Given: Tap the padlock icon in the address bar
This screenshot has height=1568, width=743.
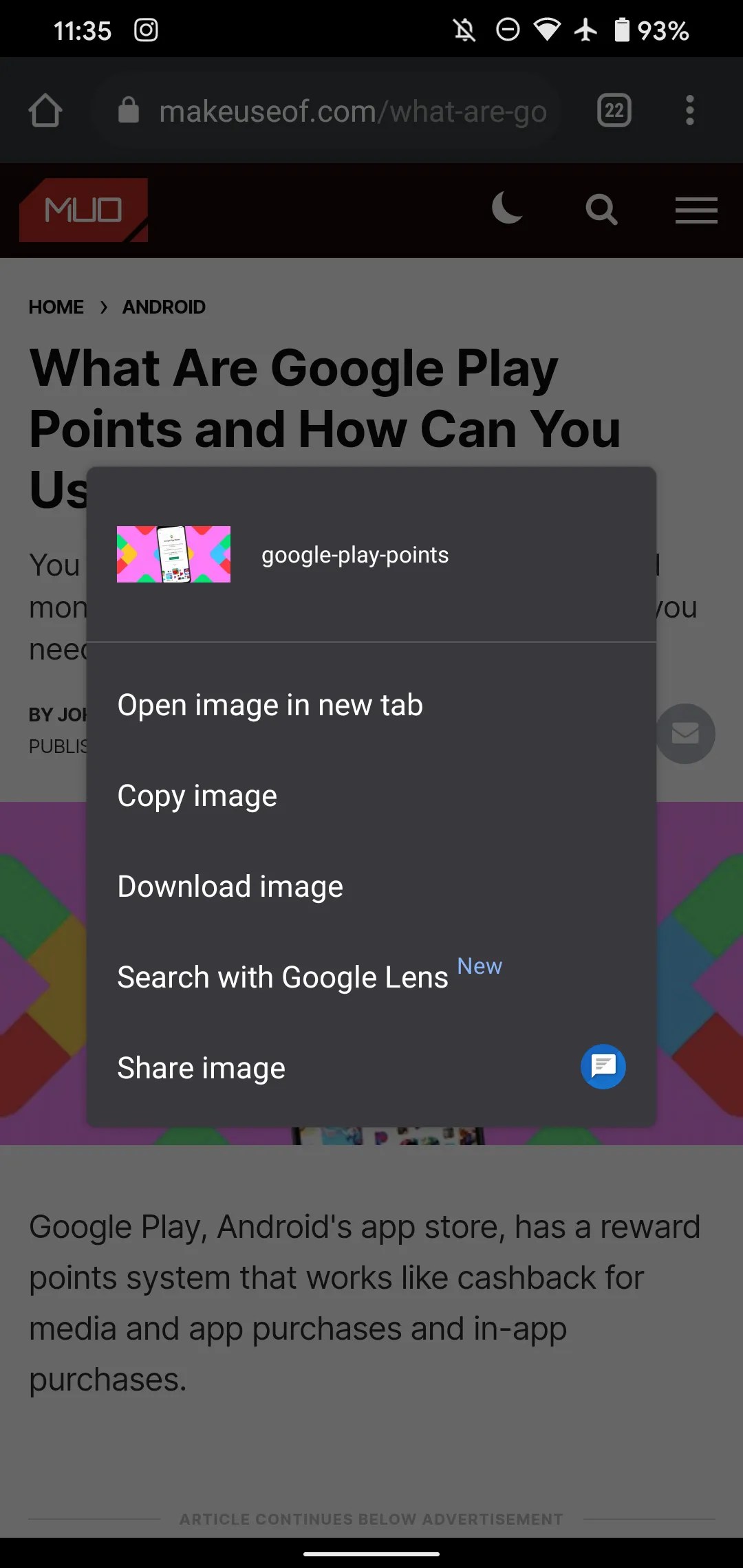Looking at the screenshot, I should tap(128, 111).
